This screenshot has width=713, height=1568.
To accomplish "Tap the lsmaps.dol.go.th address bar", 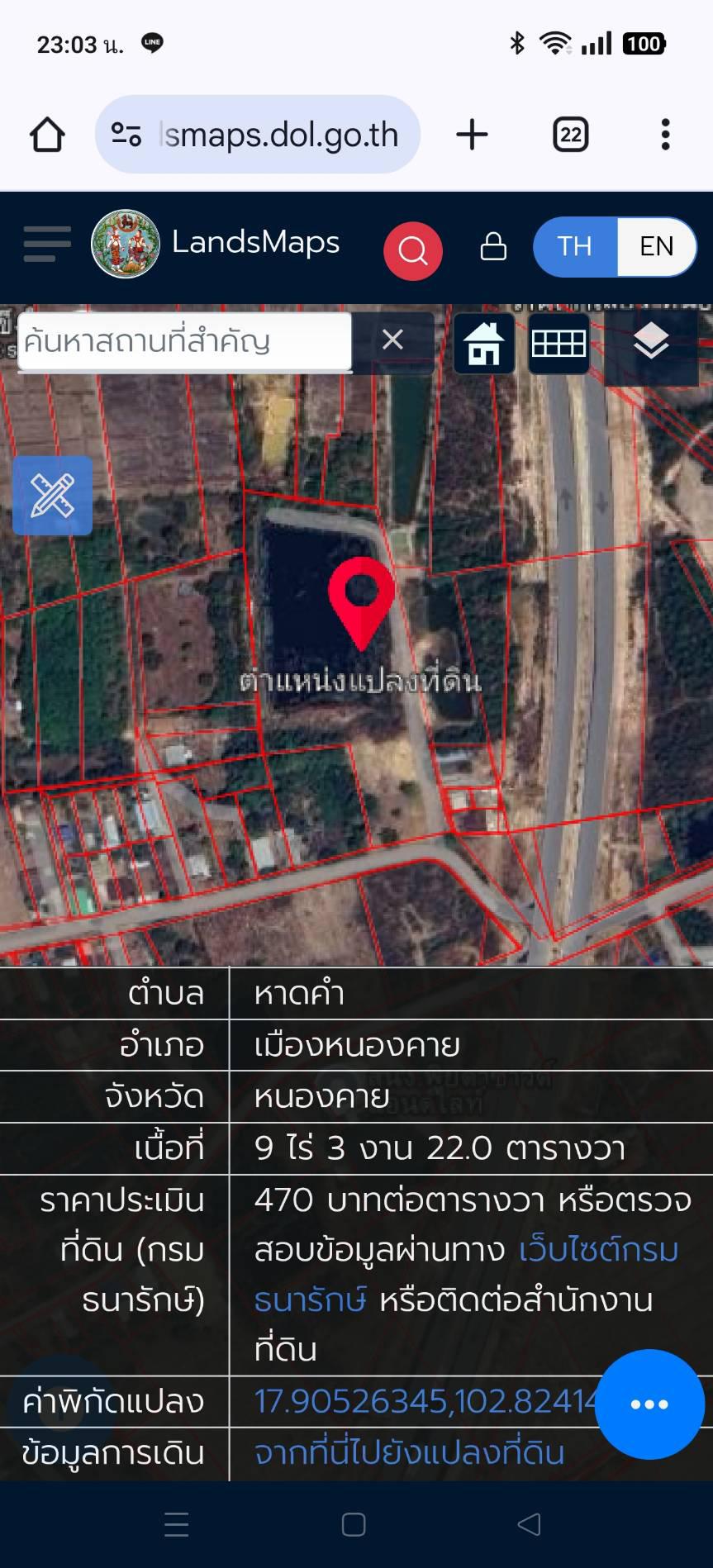I will tap(258, 135).
